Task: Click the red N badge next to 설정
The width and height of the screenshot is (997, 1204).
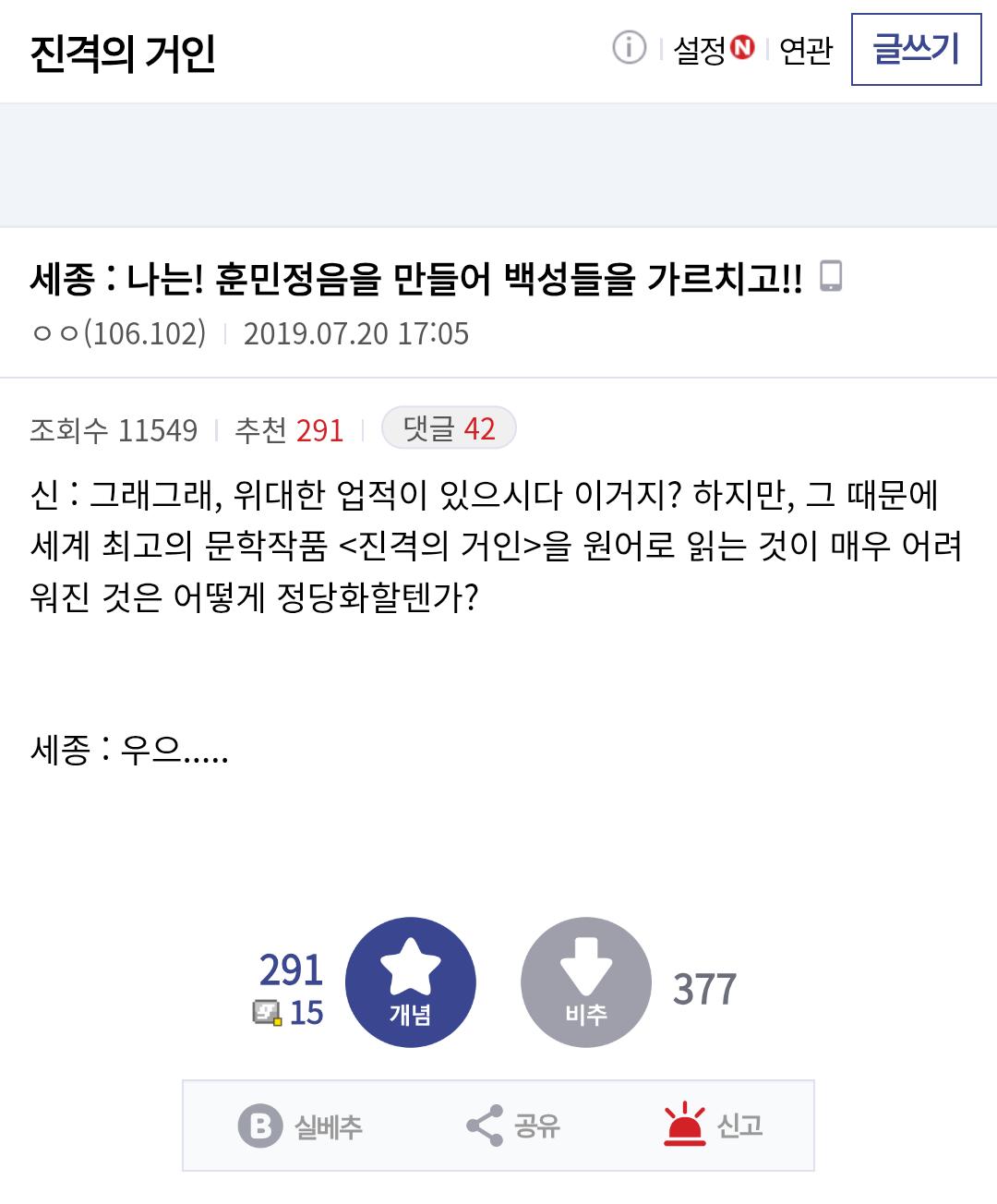Action: (746, 52)
